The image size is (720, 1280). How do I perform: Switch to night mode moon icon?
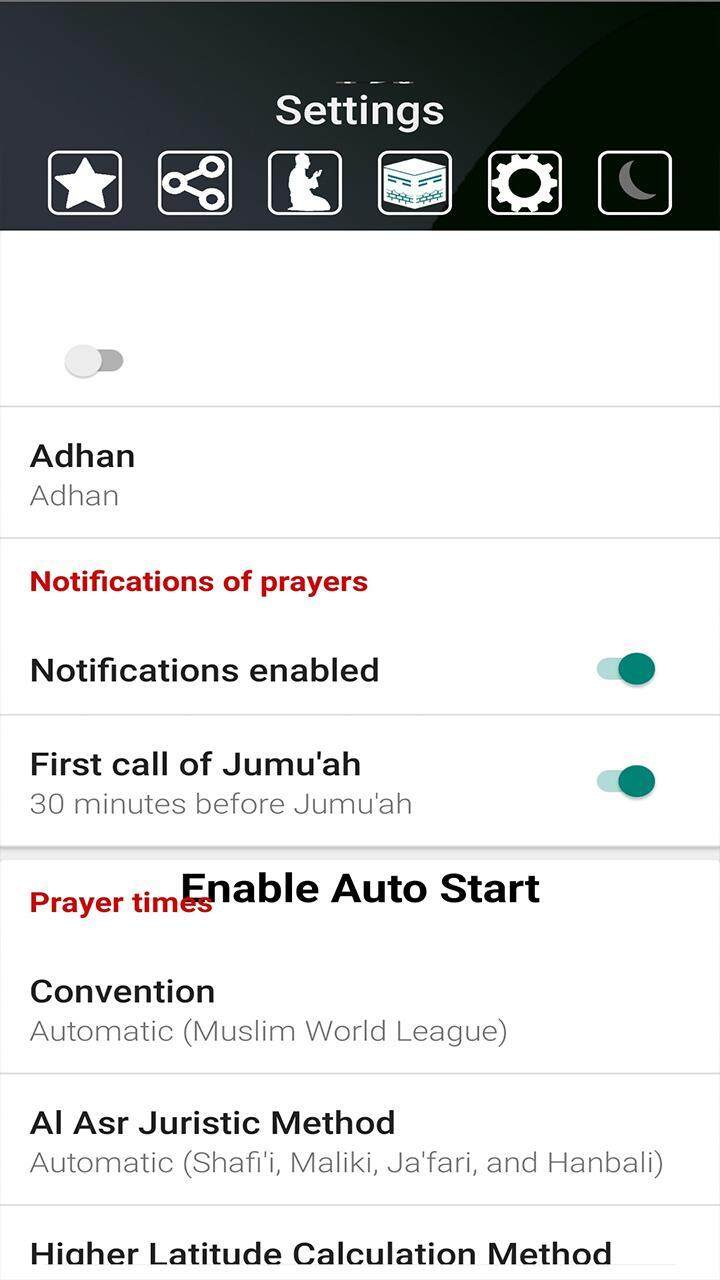(635, 183)
